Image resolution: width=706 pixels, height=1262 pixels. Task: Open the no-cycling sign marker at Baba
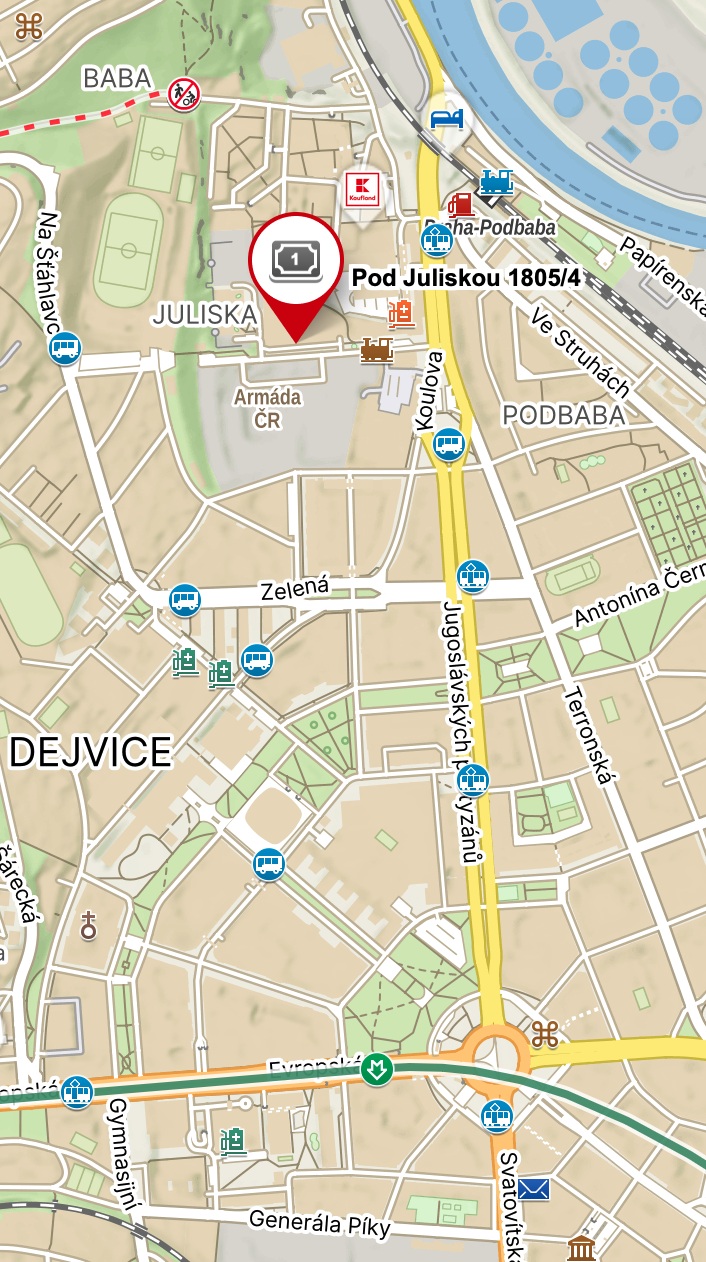(184, 95)
